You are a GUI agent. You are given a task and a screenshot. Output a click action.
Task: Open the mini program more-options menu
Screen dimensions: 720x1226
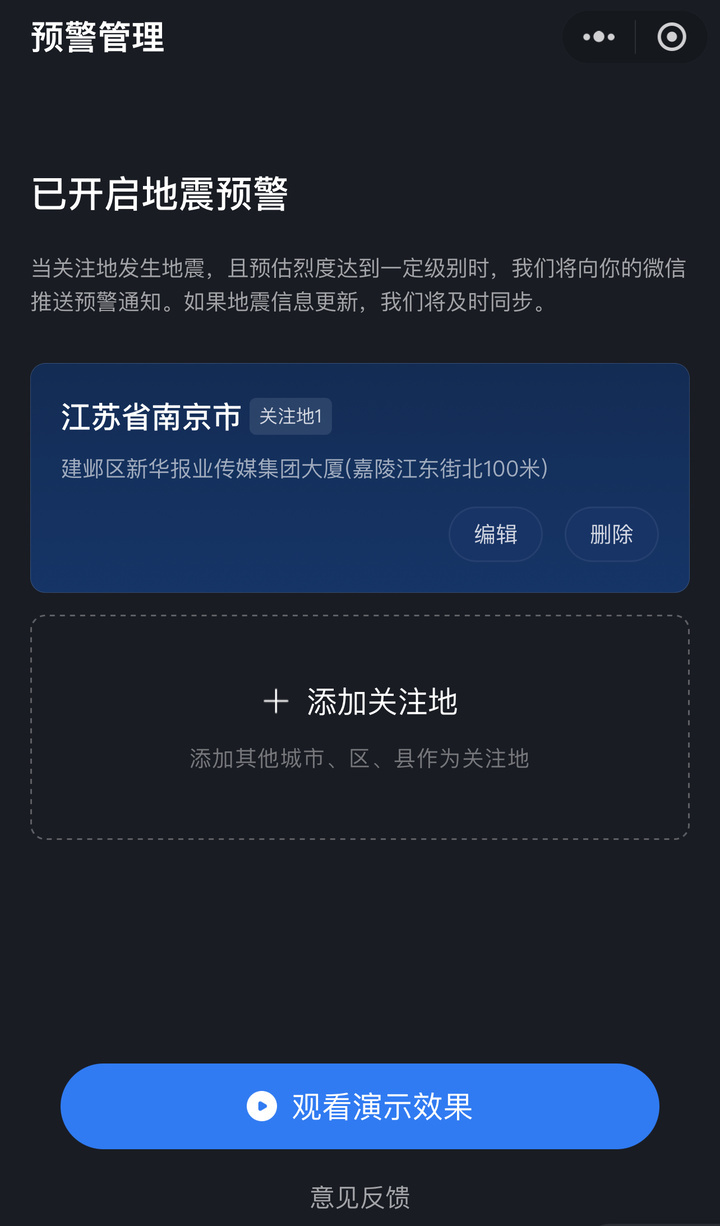tap(598, 38)
